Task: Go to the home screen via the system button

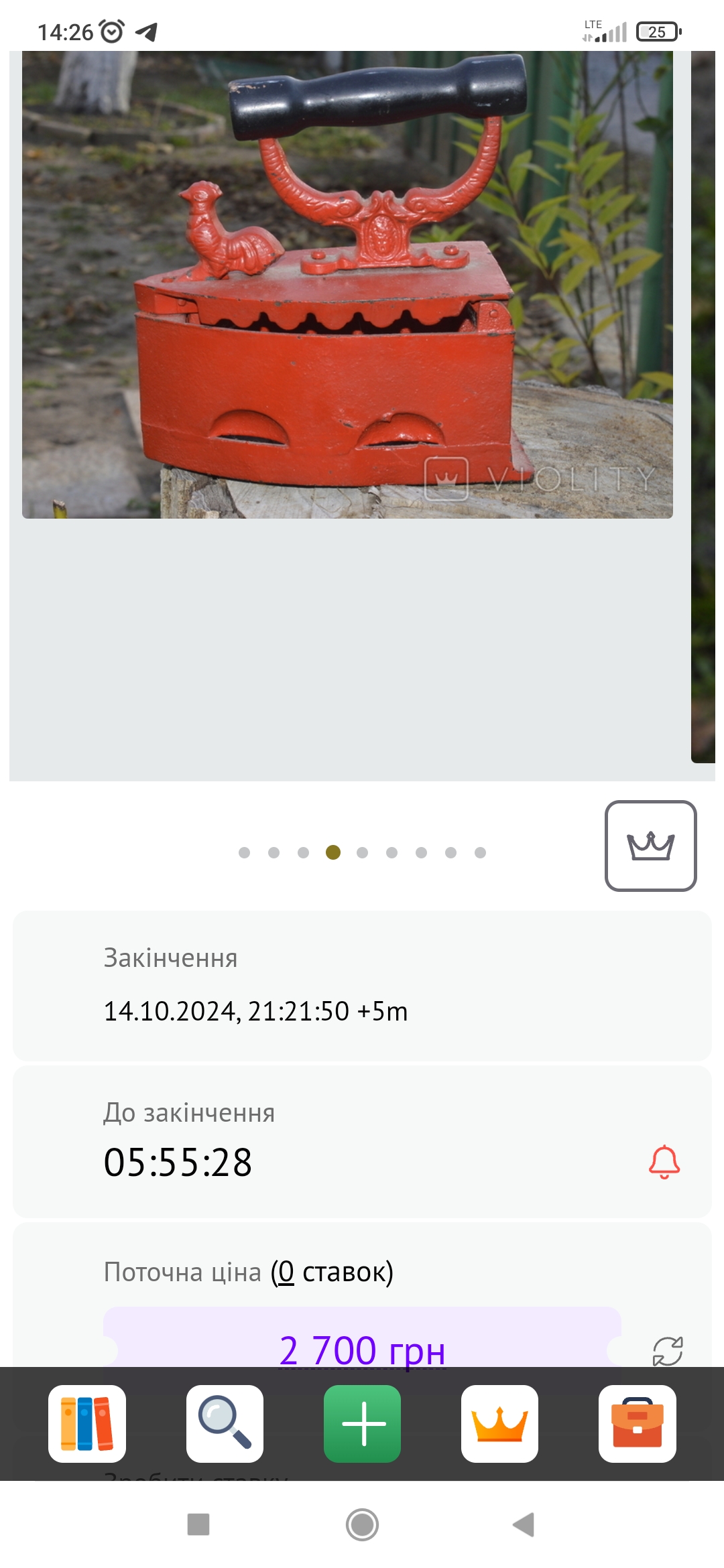Action: pyautogui.click(x=362, y=1524)
